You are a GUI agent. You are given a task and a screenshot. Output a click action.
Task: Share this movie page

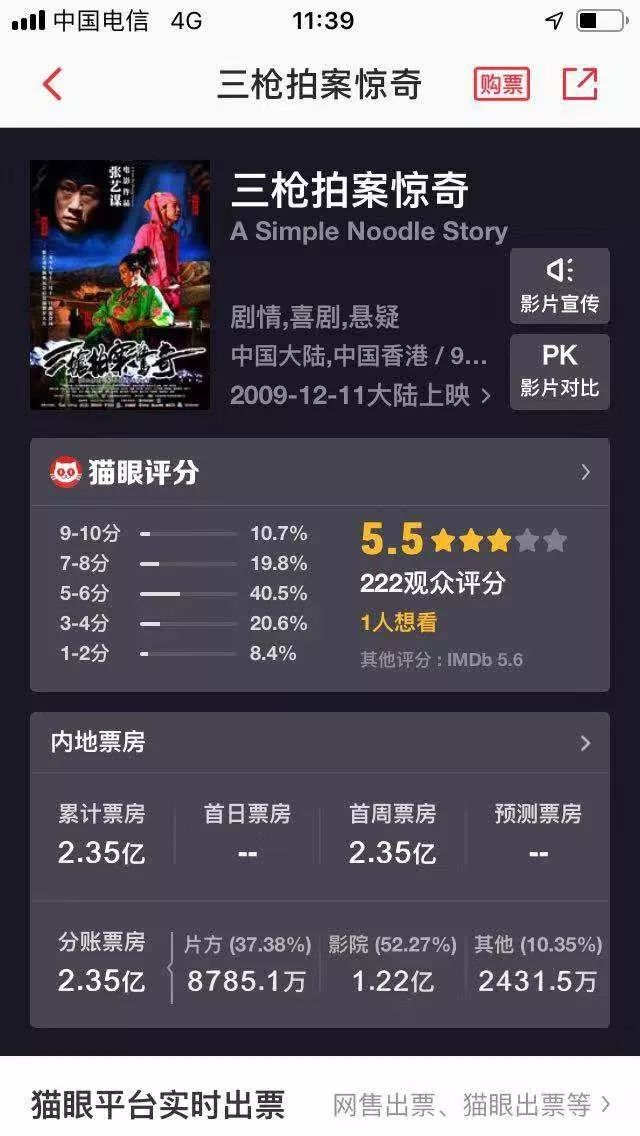pos(580,84)
